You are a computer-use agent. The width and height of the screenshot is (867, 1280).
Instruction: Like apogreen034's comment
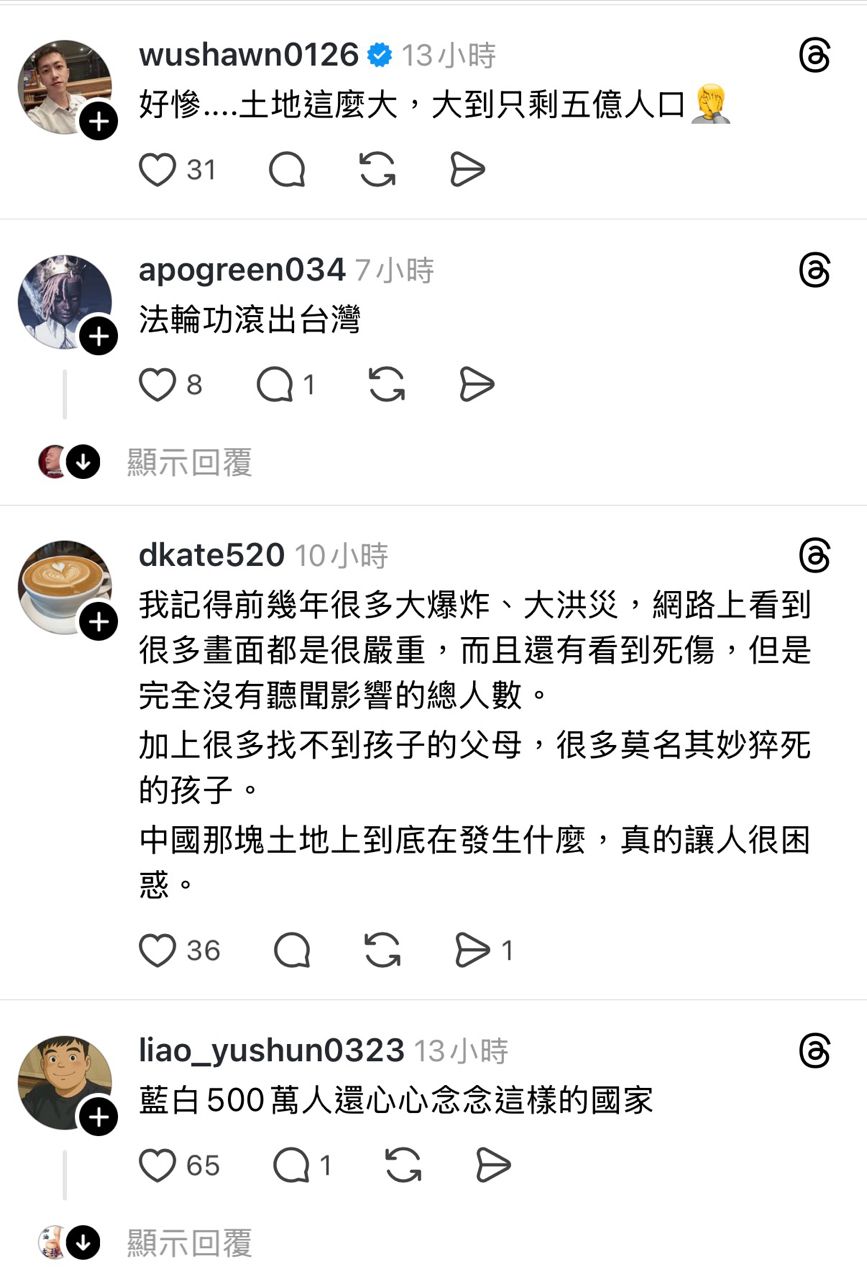coord(157,385)
